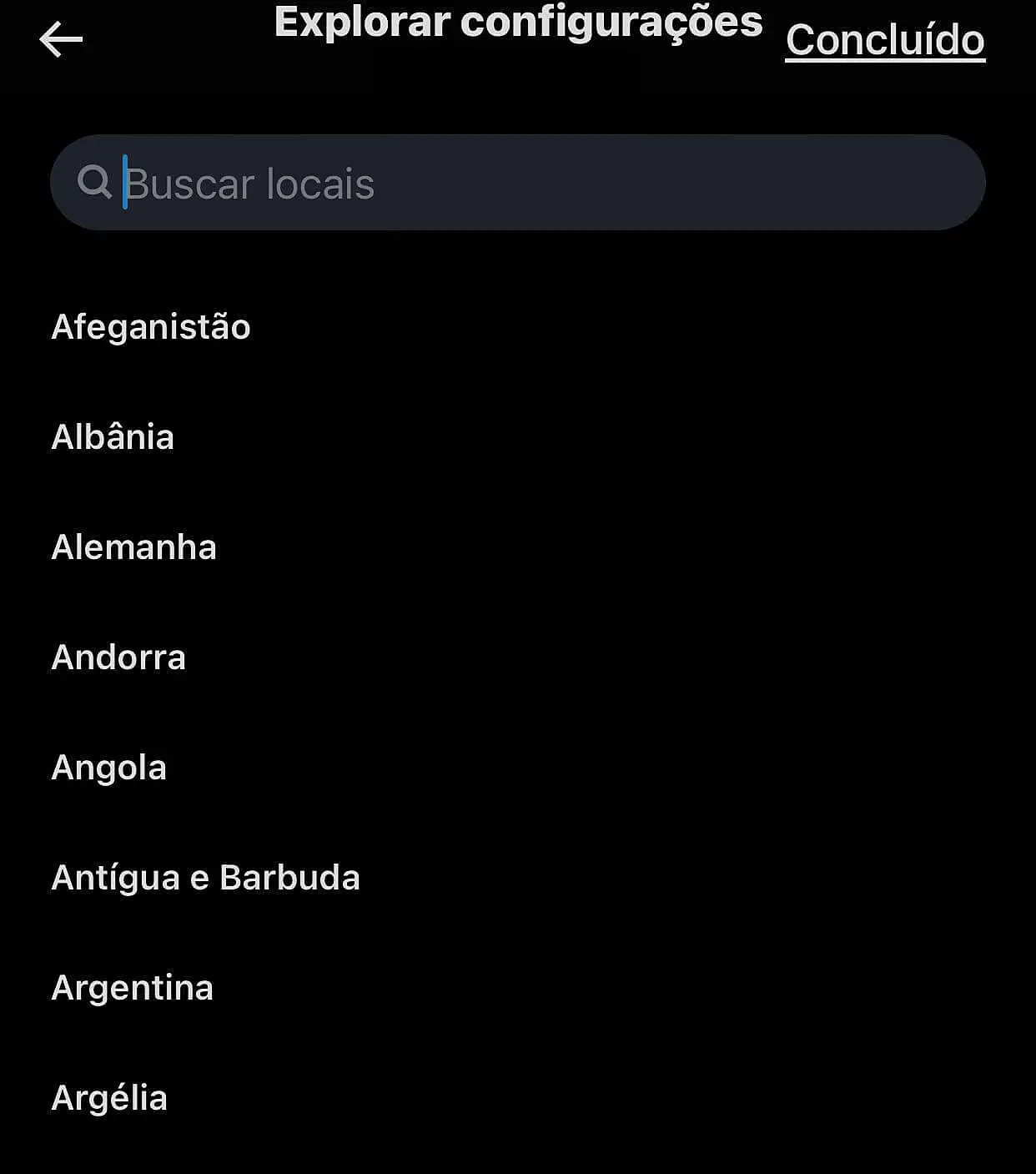Select Alemanha in the country list
Screen dimensions: 1036x1174
pyautogui.click(x=134, y=547)
